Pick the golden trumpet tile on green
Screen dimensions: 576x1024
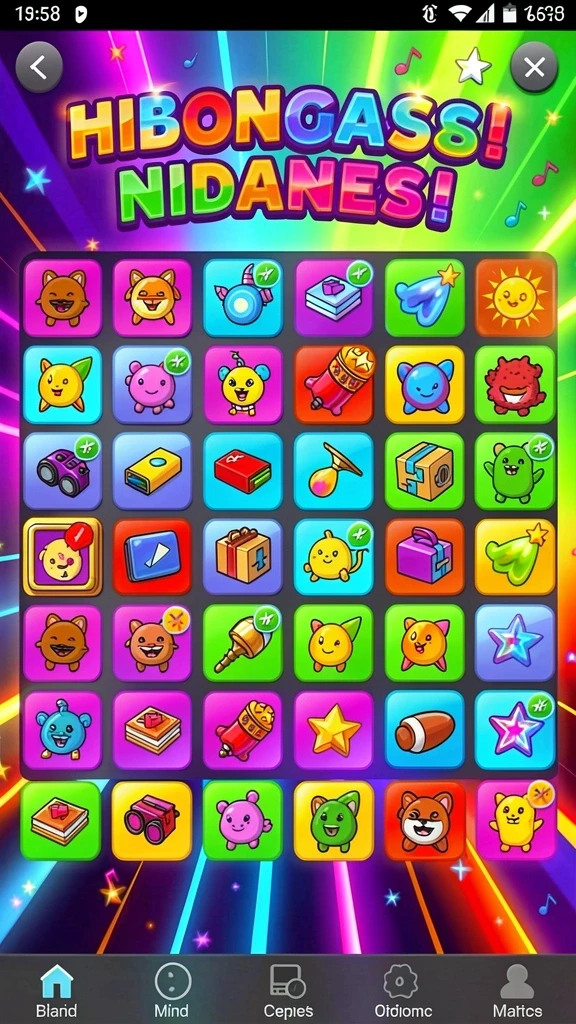pyautogui.click(x=243, y=644)
